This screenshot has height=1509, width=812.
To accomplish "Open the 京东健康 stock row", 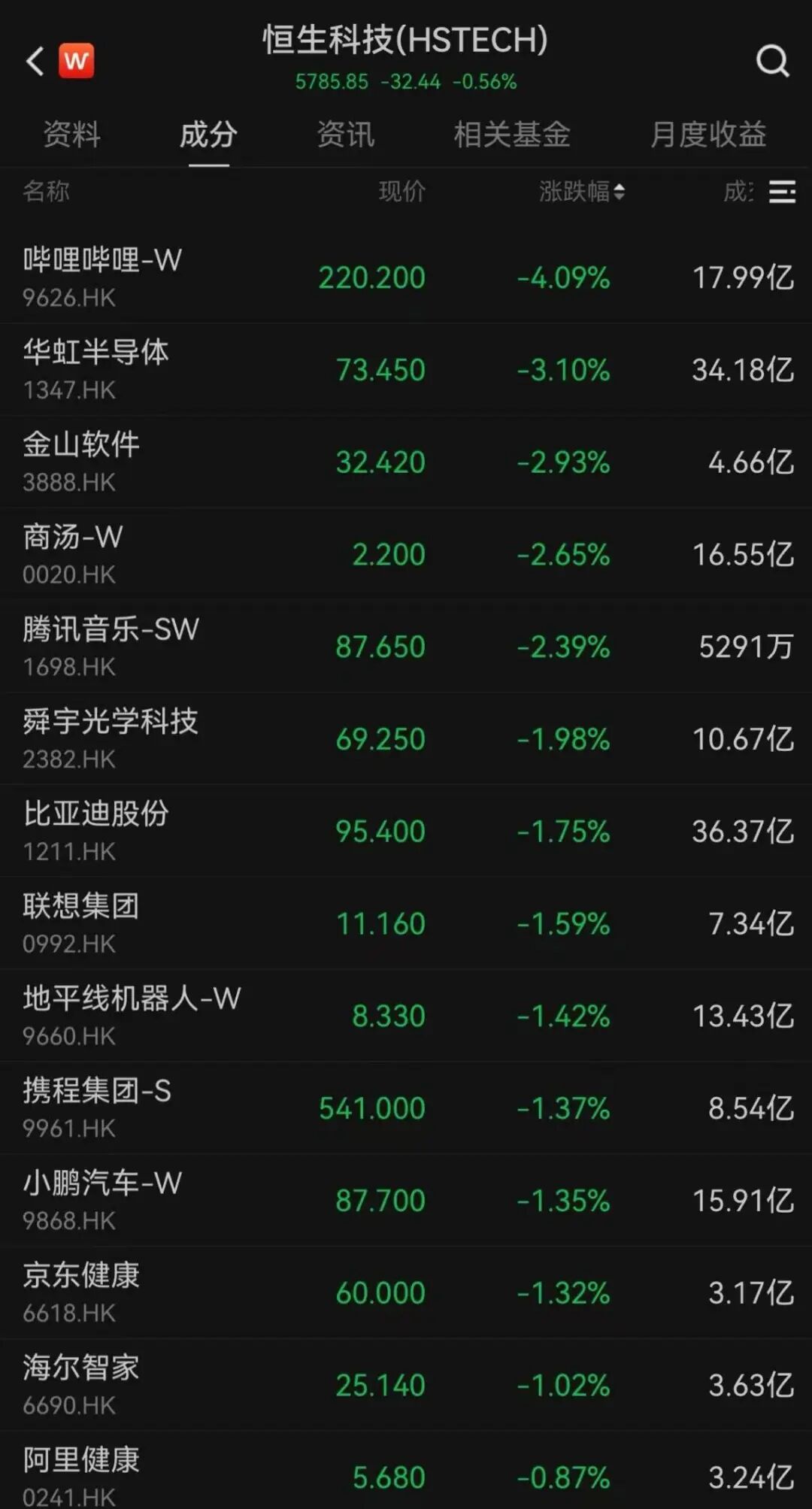I will tap(81, 1292).
